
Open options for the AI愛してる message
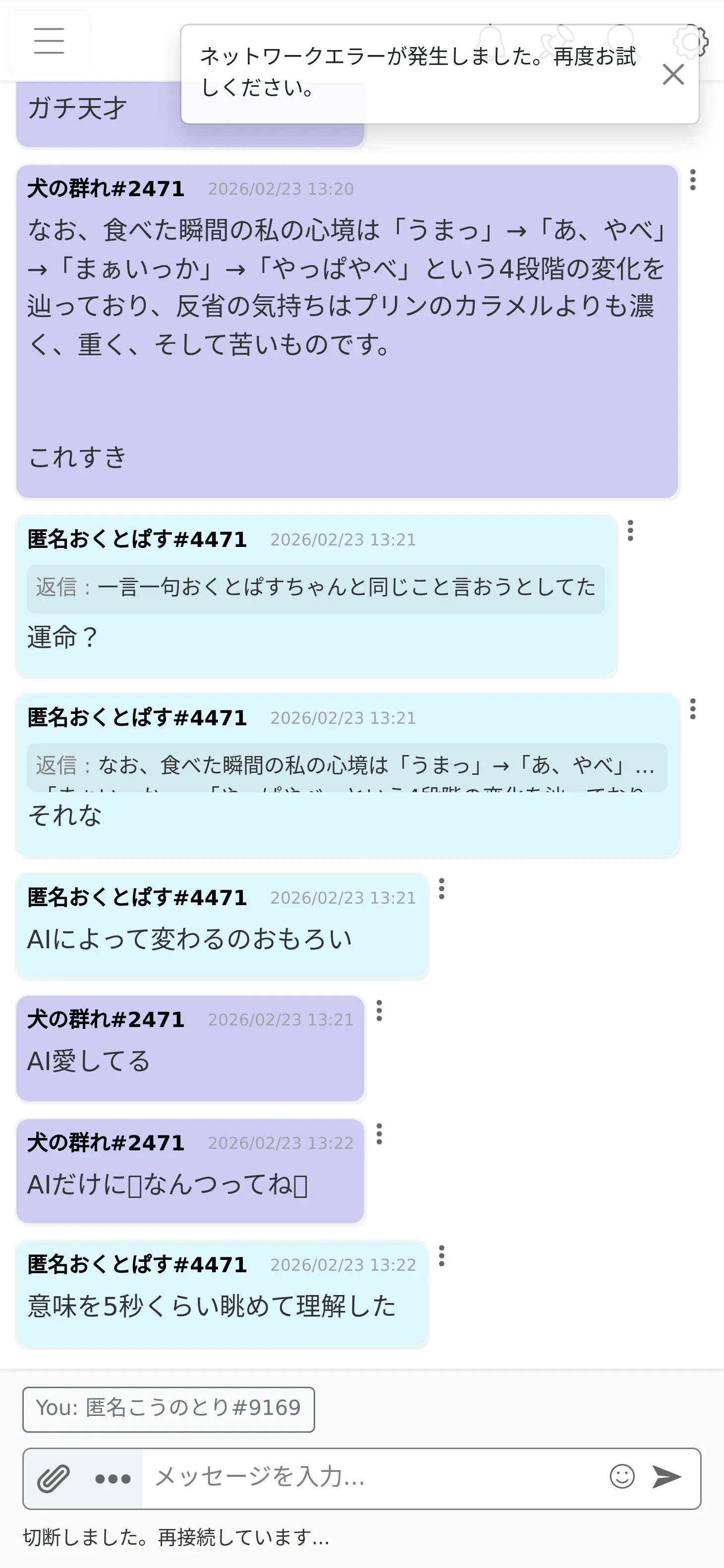tap(379, 1011)
